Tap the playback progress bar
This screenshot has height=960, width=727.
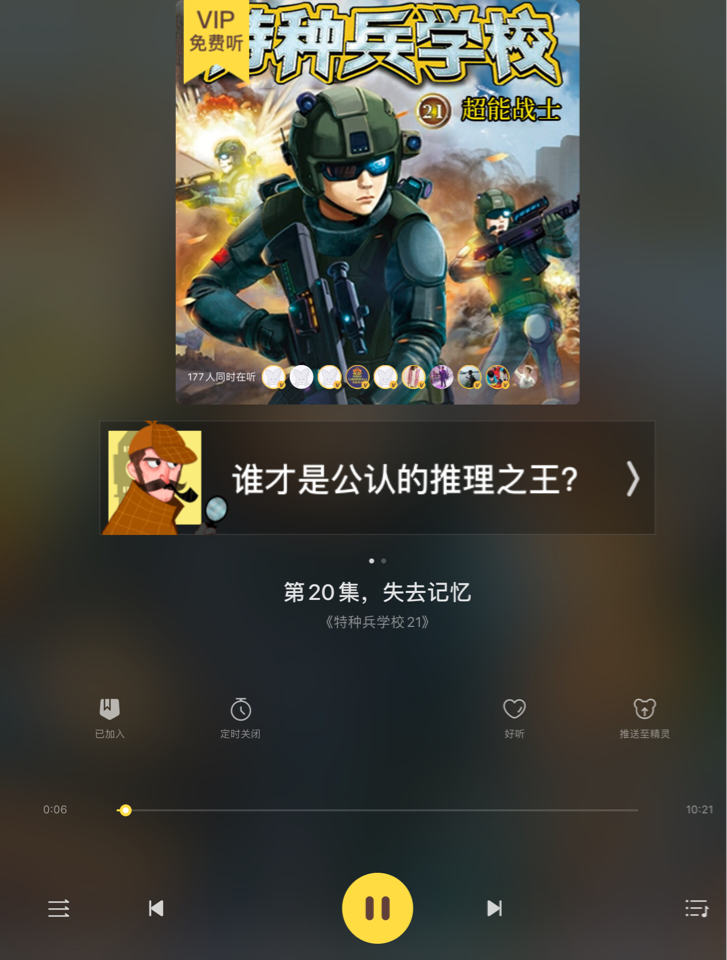[380, 810]
